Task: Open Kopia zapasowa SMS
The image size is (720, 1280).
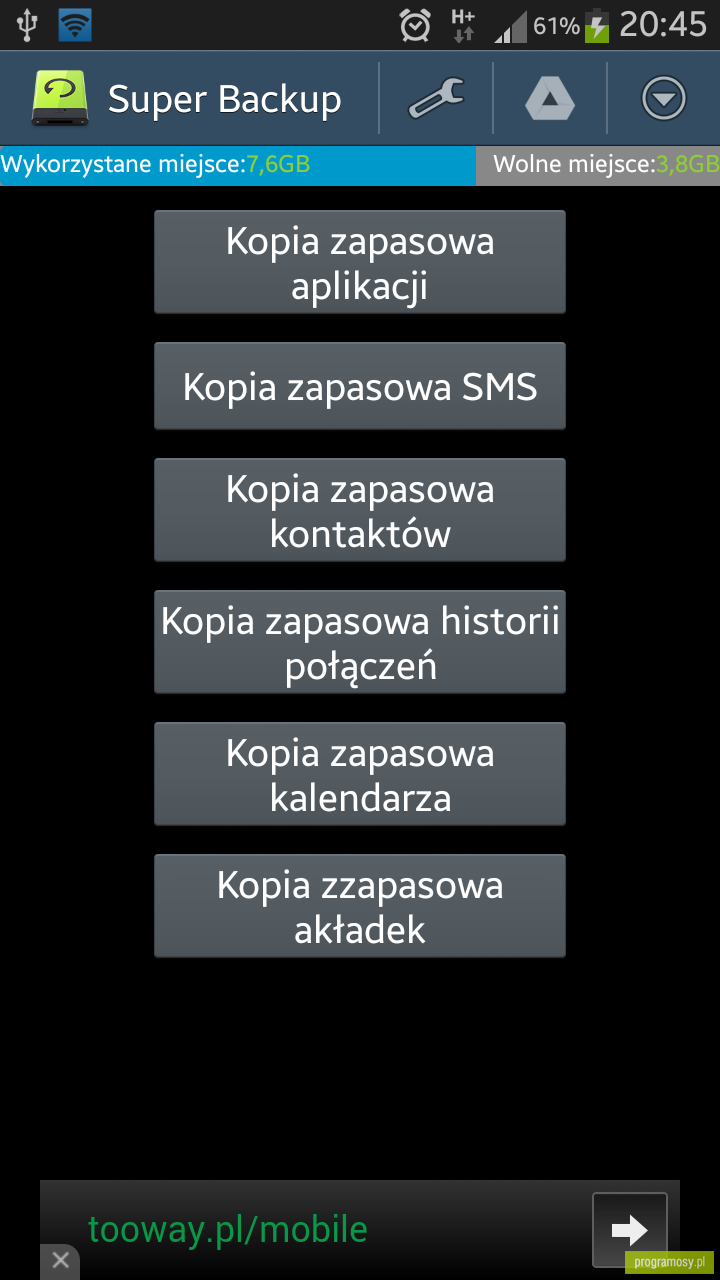Action: pos(360,387)
